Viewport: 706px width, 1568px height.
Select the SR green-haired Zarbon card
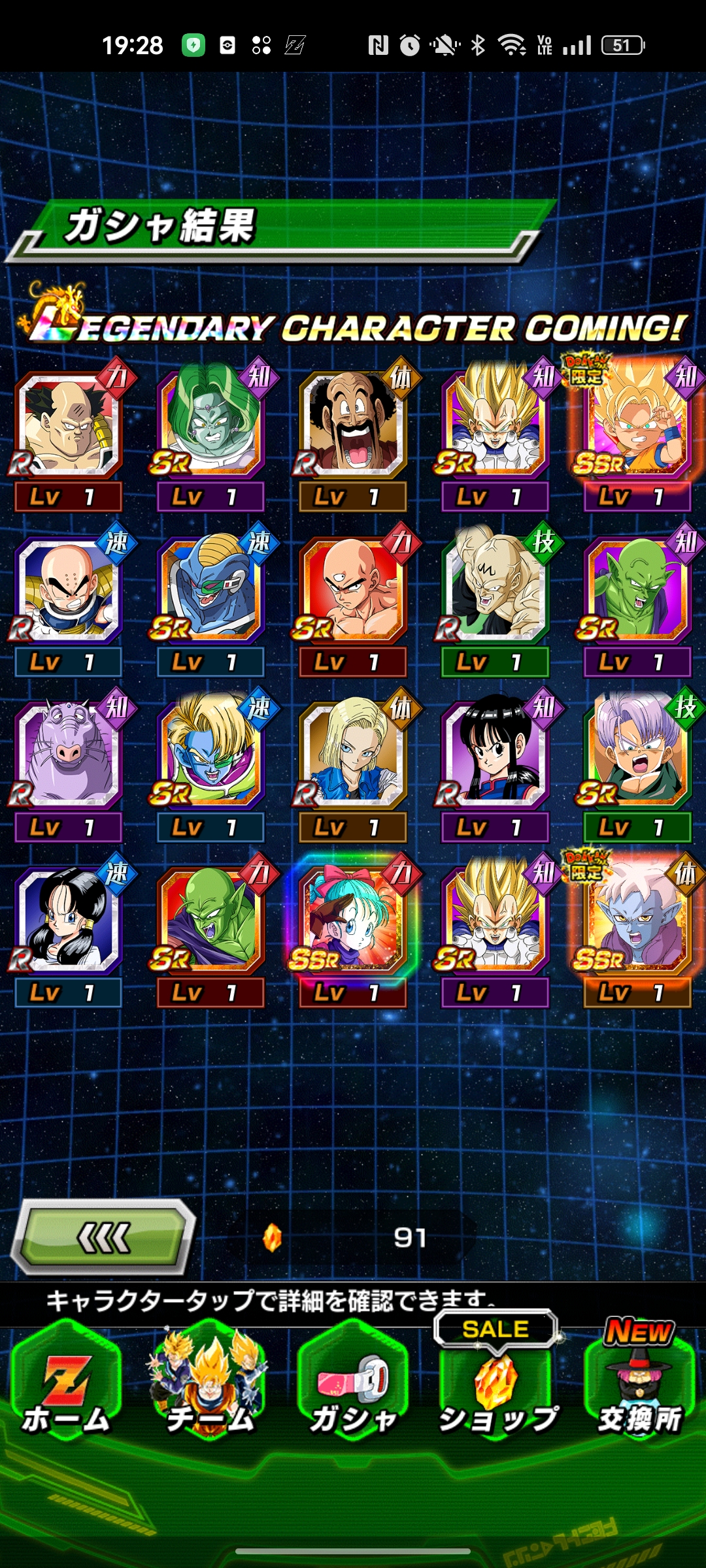tap(210, 423)
